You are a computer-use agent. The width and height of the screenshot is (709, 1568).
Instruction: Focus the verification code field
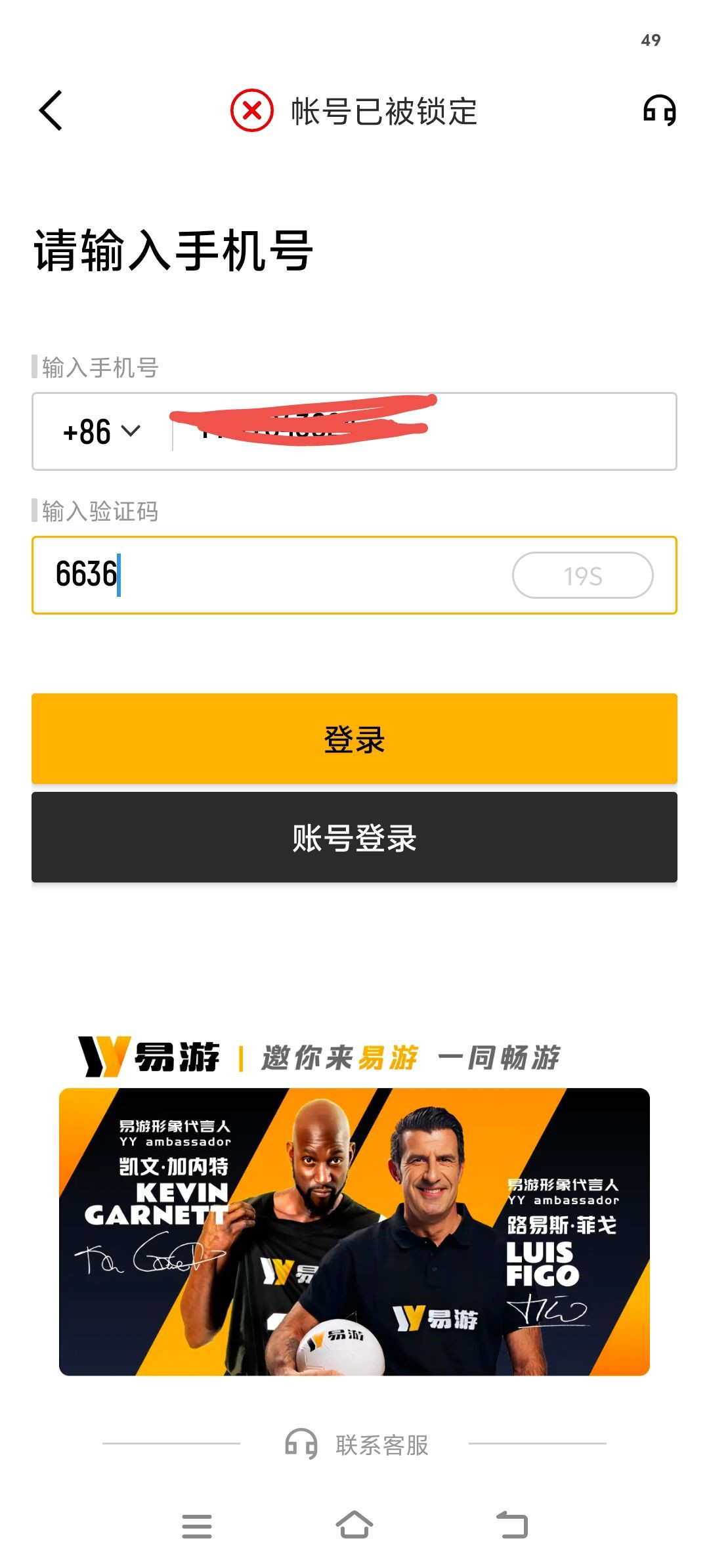point(276,575)
